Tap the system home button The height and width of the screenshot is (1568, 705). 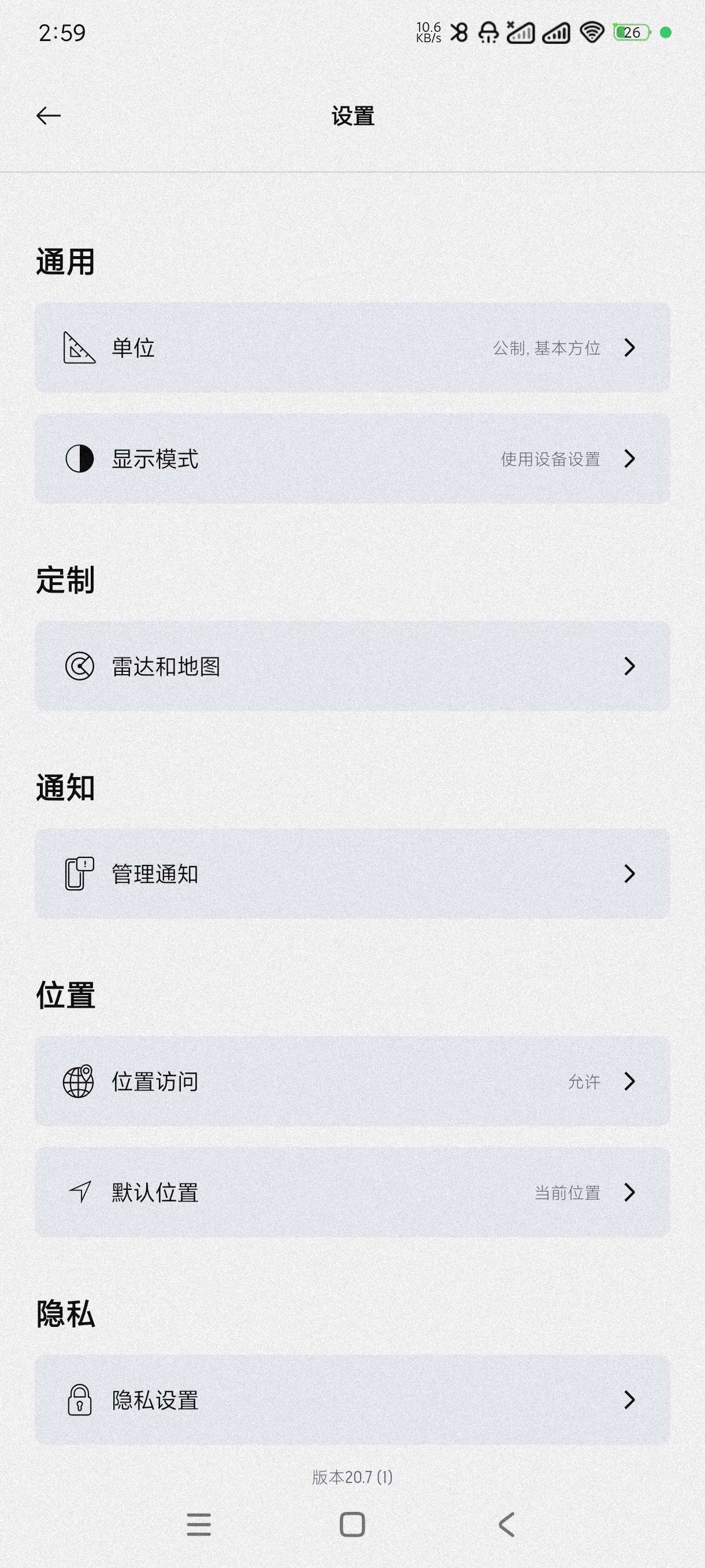click(352, 1524)
